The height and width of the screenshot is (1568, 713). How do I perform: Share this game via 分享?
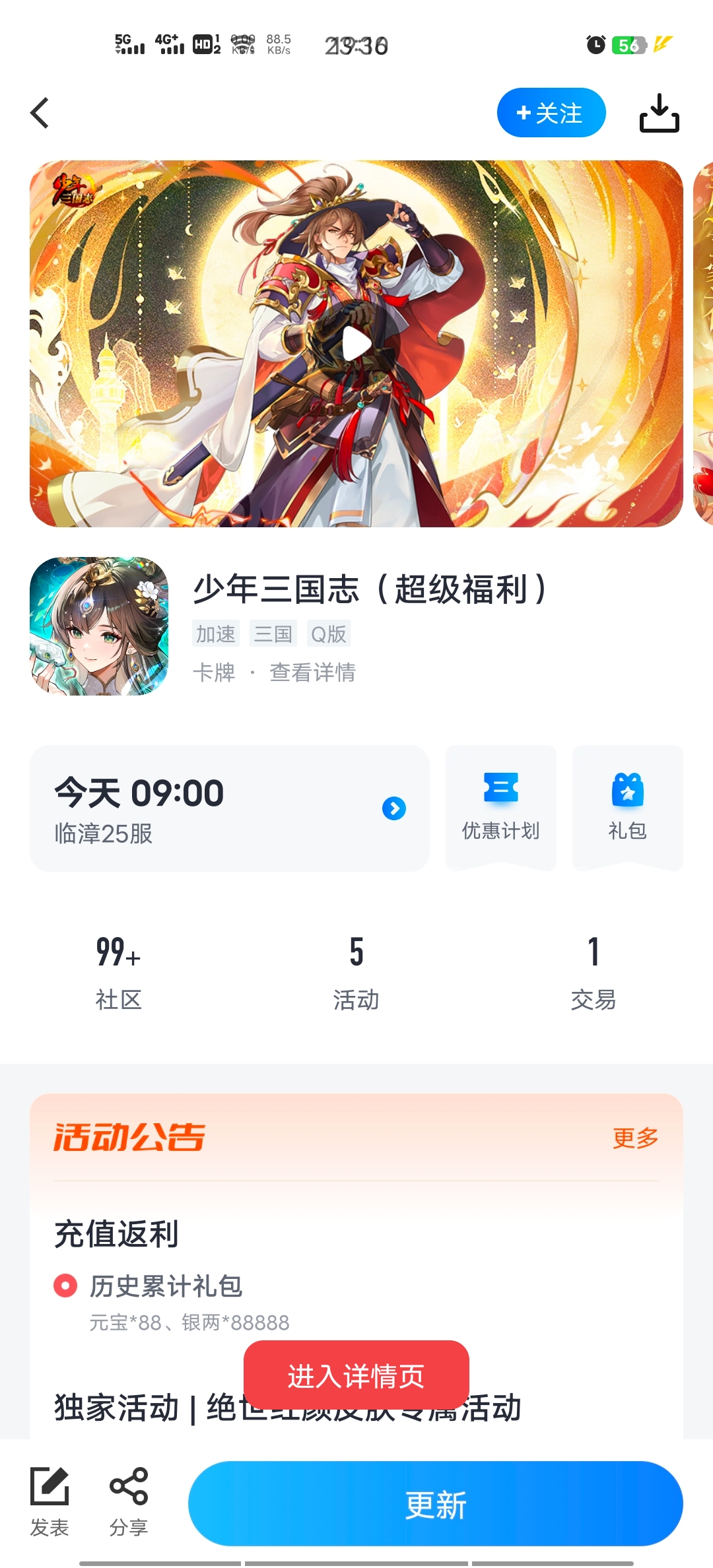[x=129, y=1500]
